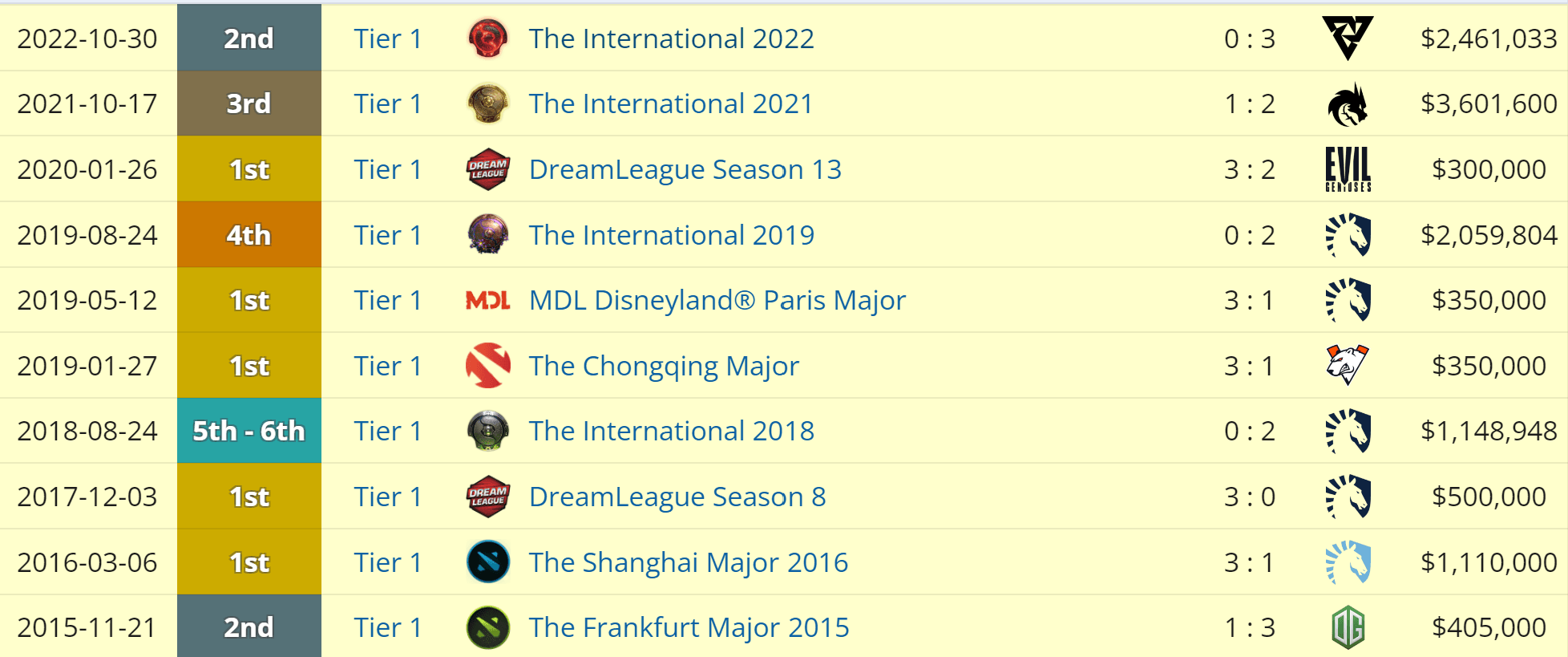The height and width of the screenshot is (657, 1568).
Task: Tap the OG logo in the Frankfurt Major row
Action: [1348, 627]
